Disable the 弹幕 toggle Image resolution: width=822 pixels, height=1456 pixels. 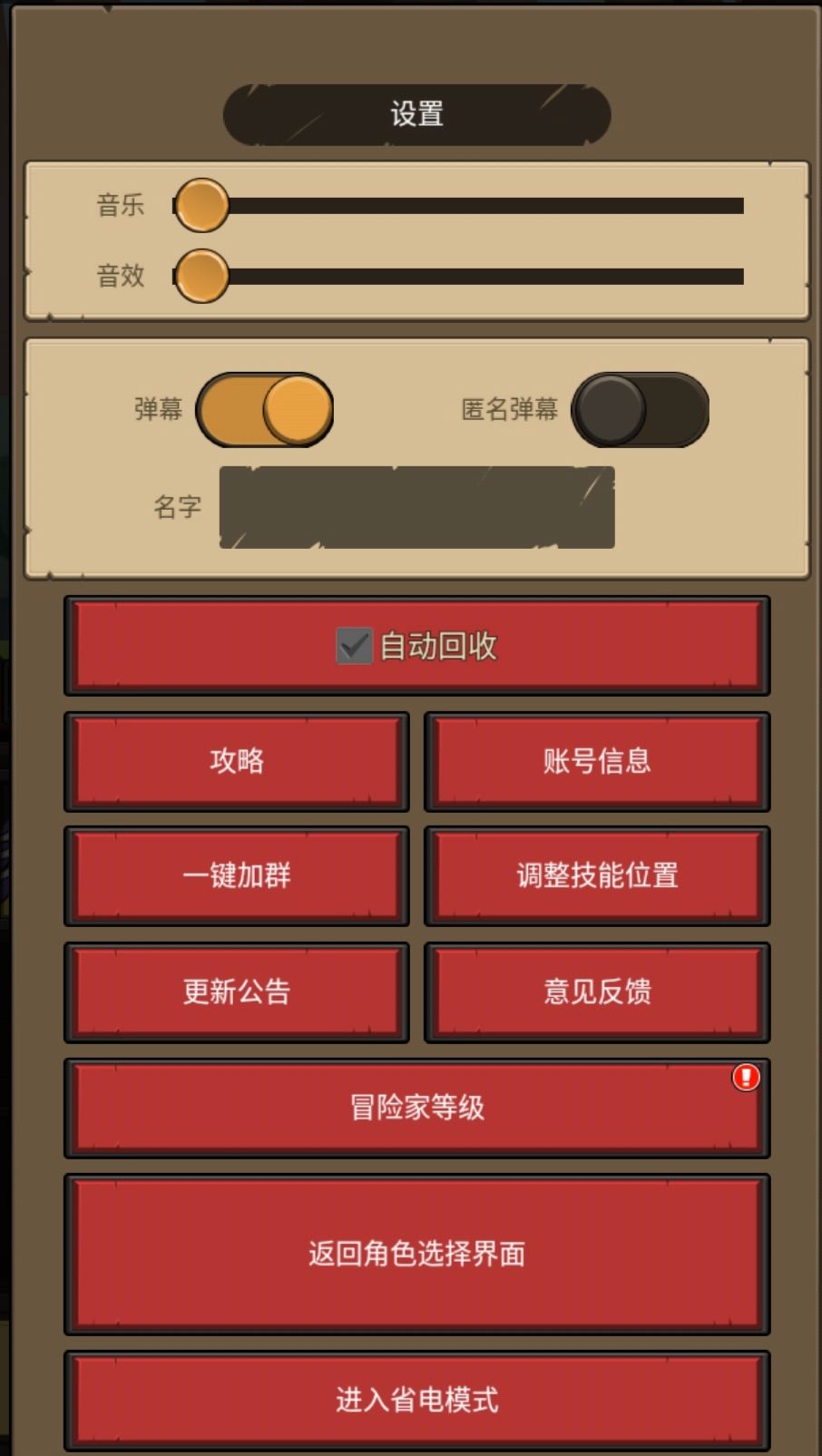pos(265,409)
